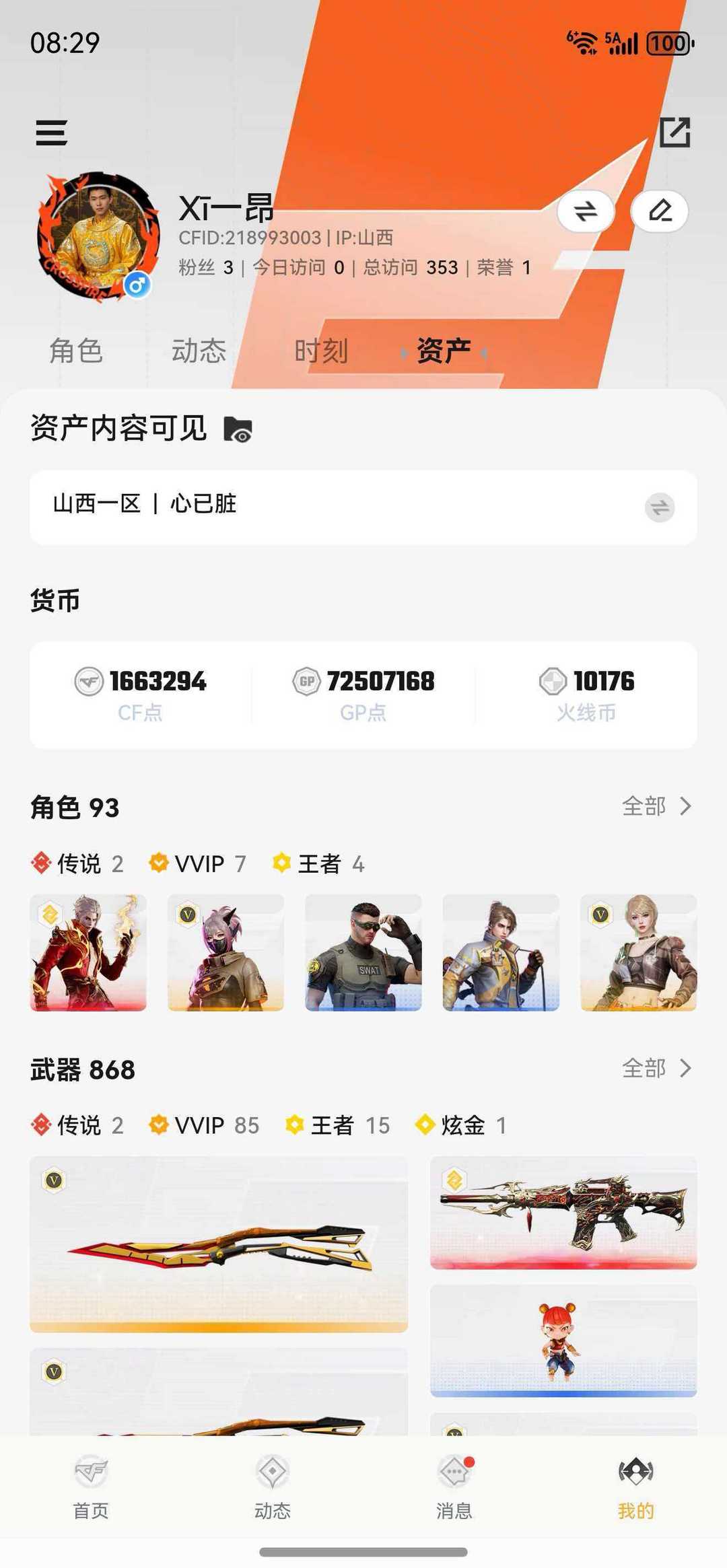
Task: Switch to the 角色 tab
Action: [75, 351]
